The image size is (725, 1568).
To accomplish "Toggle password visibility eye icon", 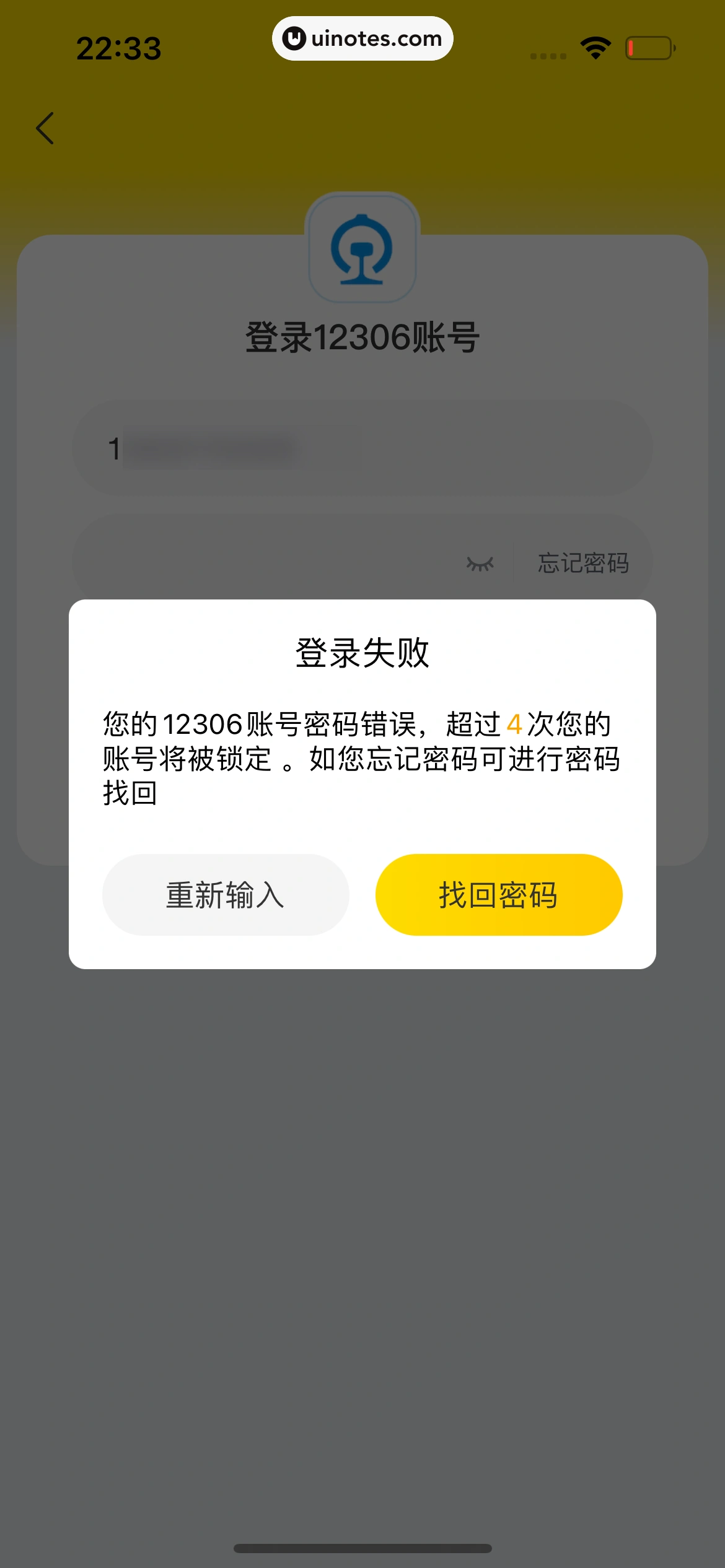I will point(480,564).
